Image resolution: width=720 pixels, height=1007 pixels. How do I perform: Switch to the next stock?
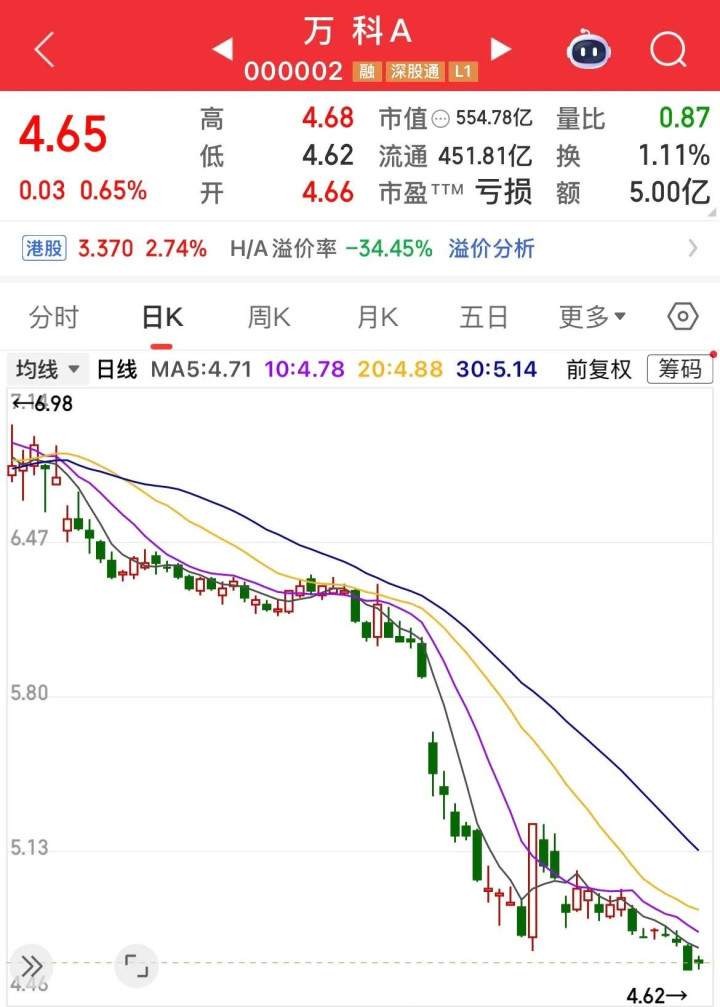501,48
